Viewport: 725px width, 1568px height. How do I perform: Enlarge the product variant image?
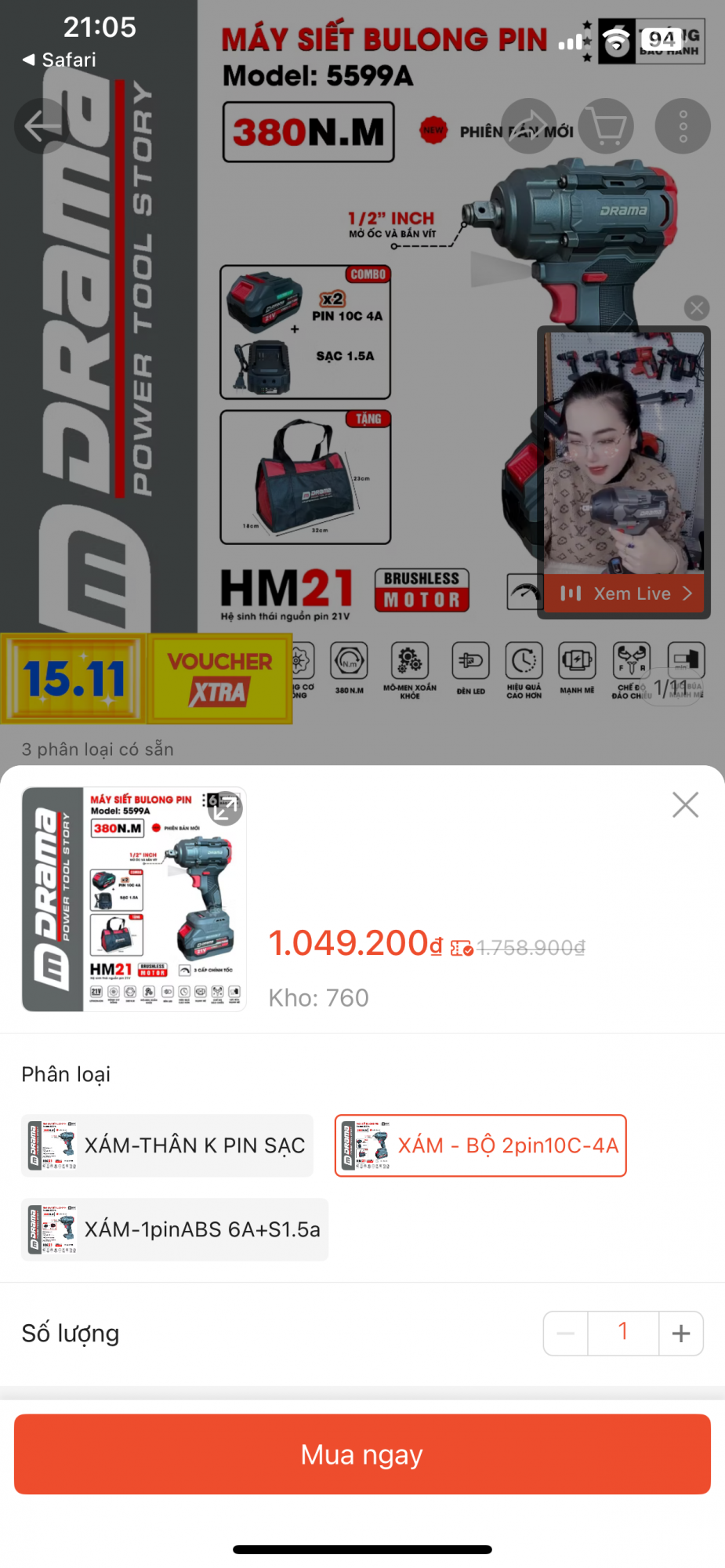click(x=226, y=808)
